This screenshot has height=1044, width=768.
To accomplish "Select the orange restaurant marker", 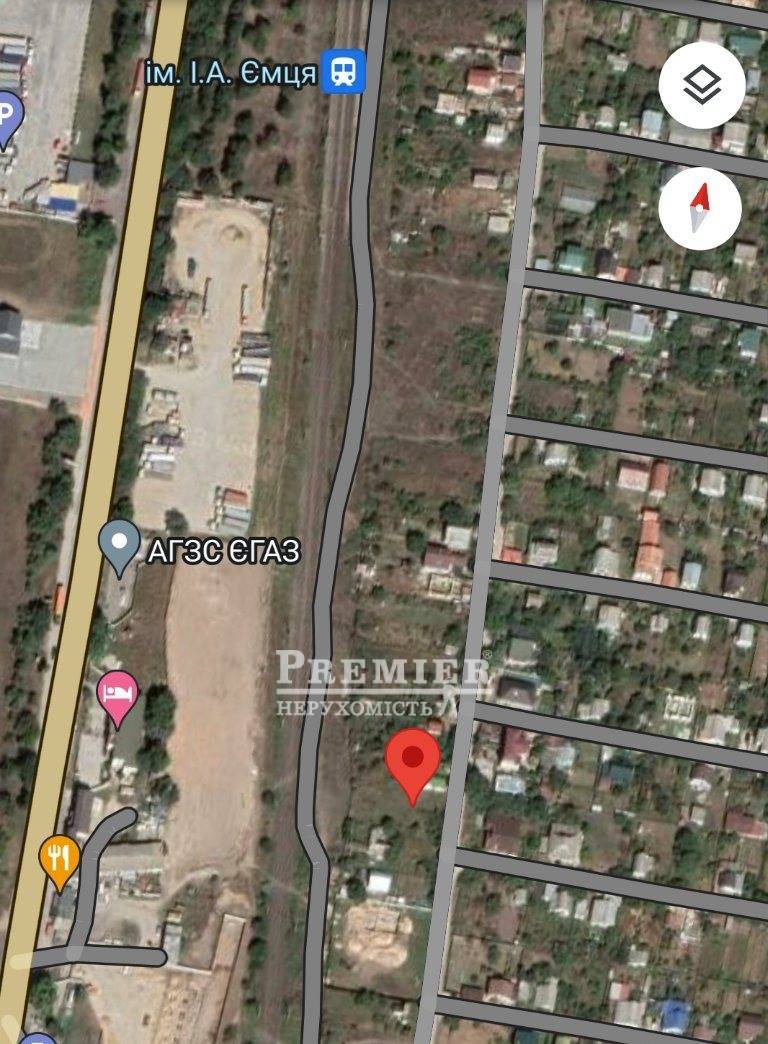I will pos(59,859).
